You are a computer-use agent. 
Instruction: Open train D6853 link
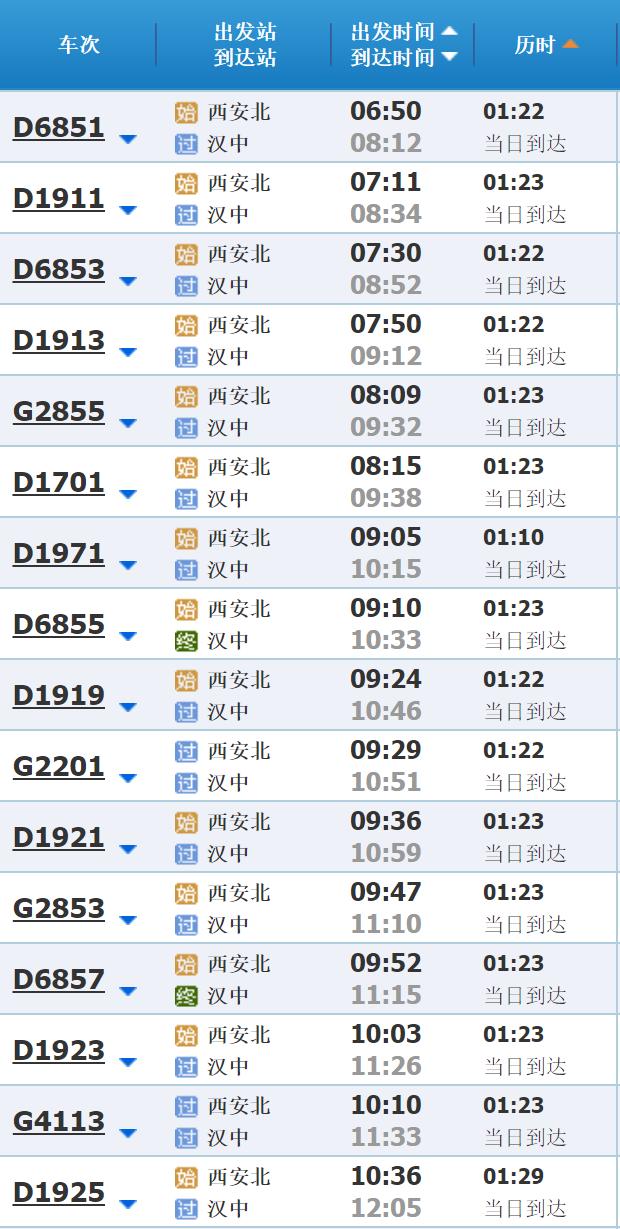tap(59, 270)
